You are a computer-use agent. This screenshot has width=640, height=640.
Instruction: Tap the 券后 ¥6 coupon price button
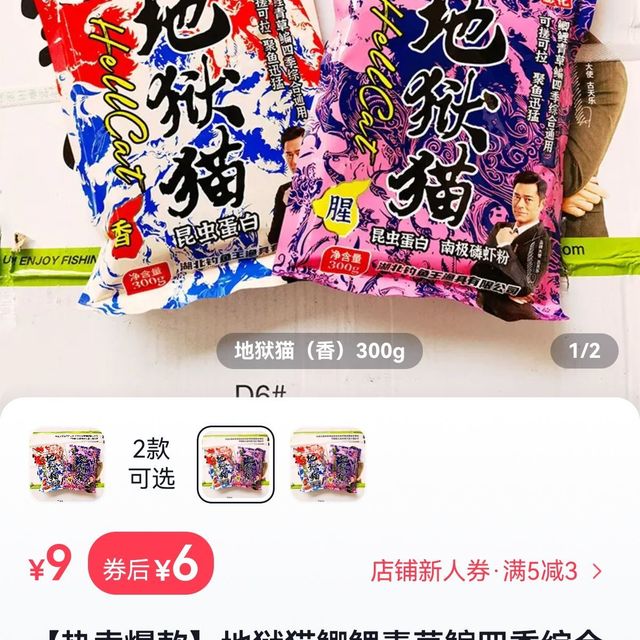click(151, 569)
